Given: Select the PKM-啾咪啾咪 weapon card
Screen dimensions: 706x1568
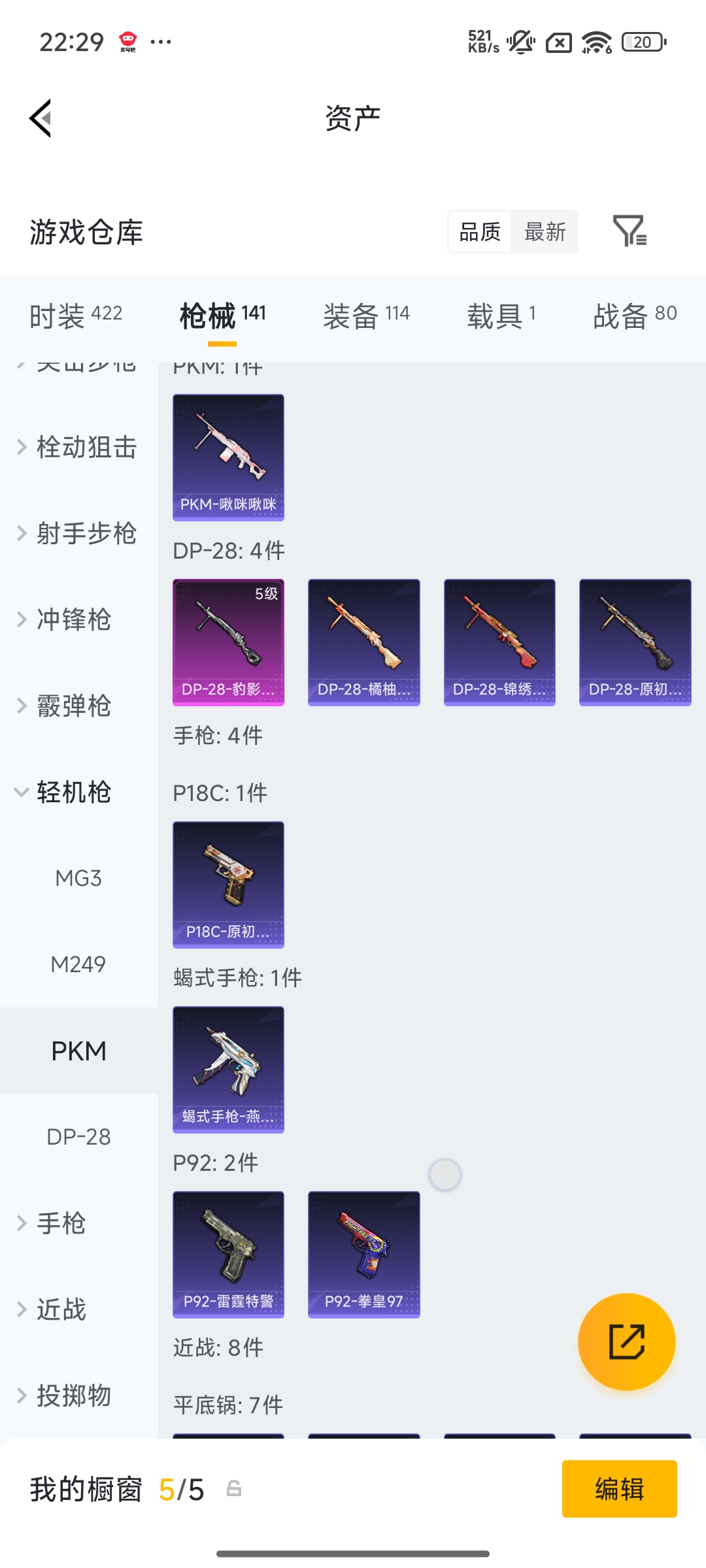Looking at the screenshot, I should click(227, 456).
